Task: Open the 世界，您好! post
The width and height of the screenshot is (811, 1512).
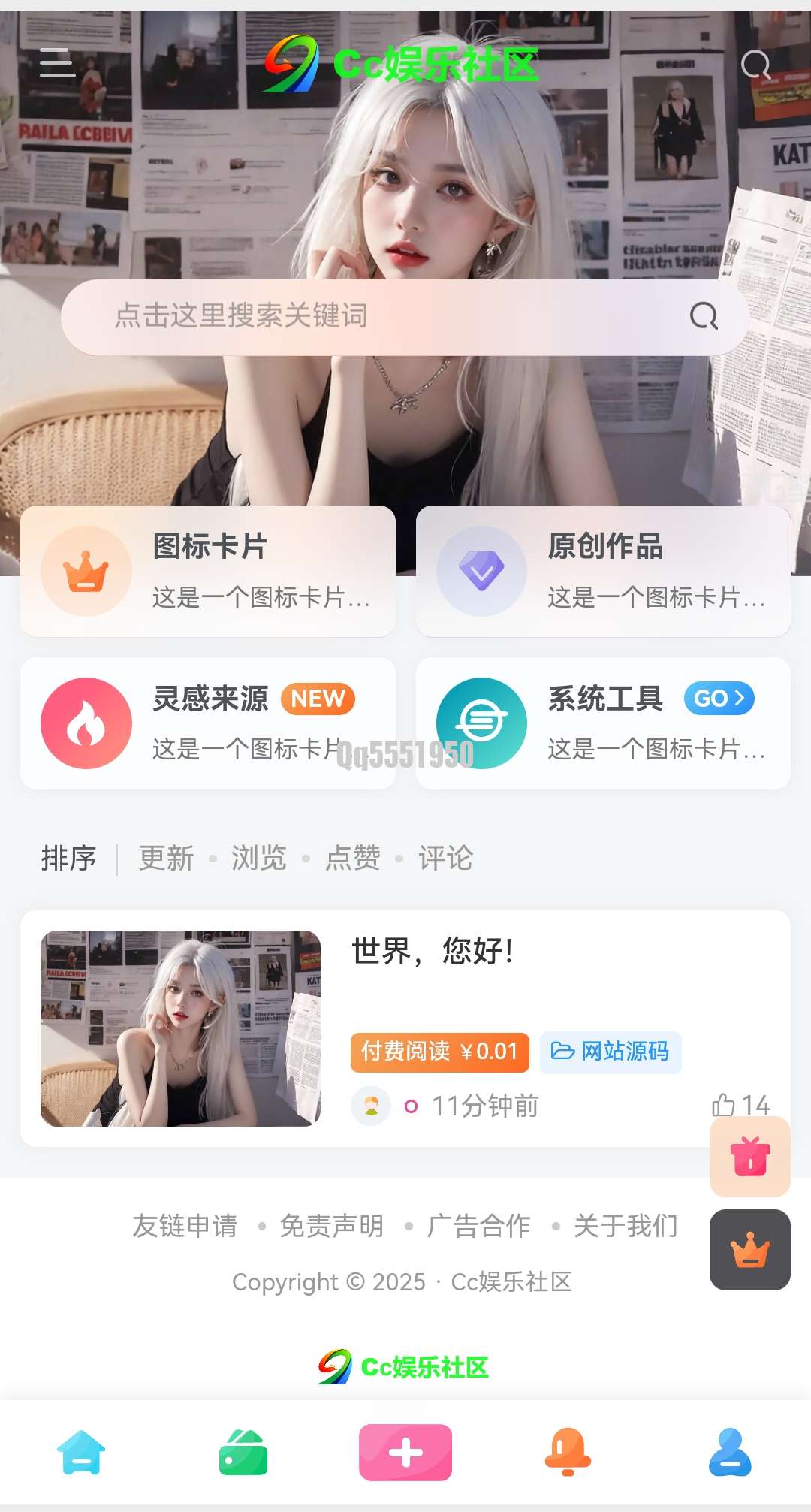Action: click(x=433, y=951)
